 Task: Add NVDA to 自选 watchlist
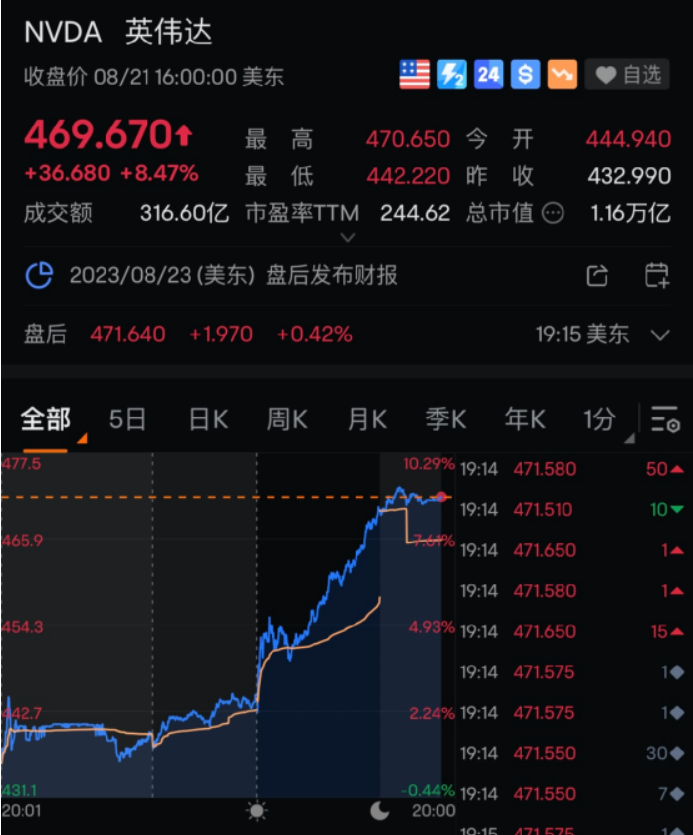pyautogui.click(x=629, y=75)
